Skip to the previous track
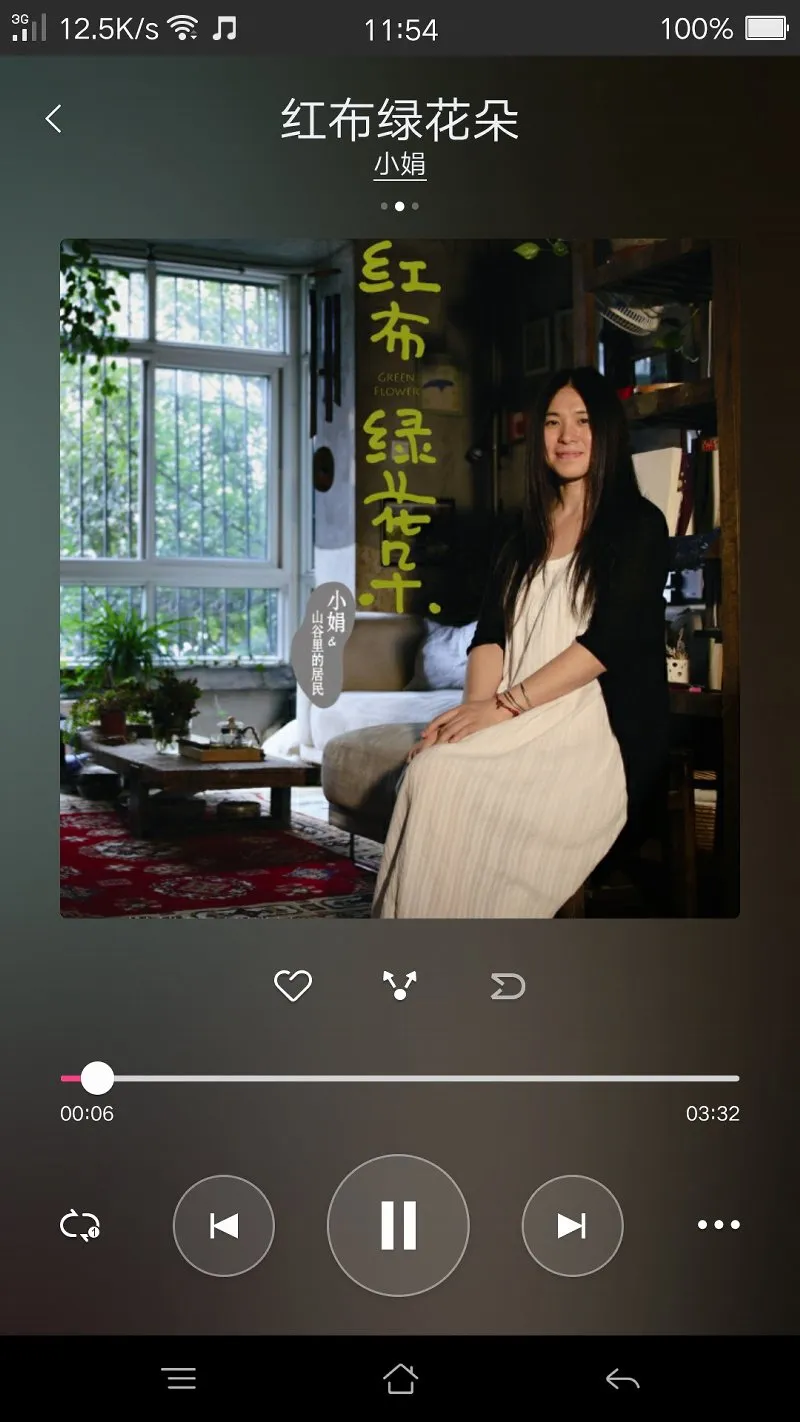 tap(224, 1225)
